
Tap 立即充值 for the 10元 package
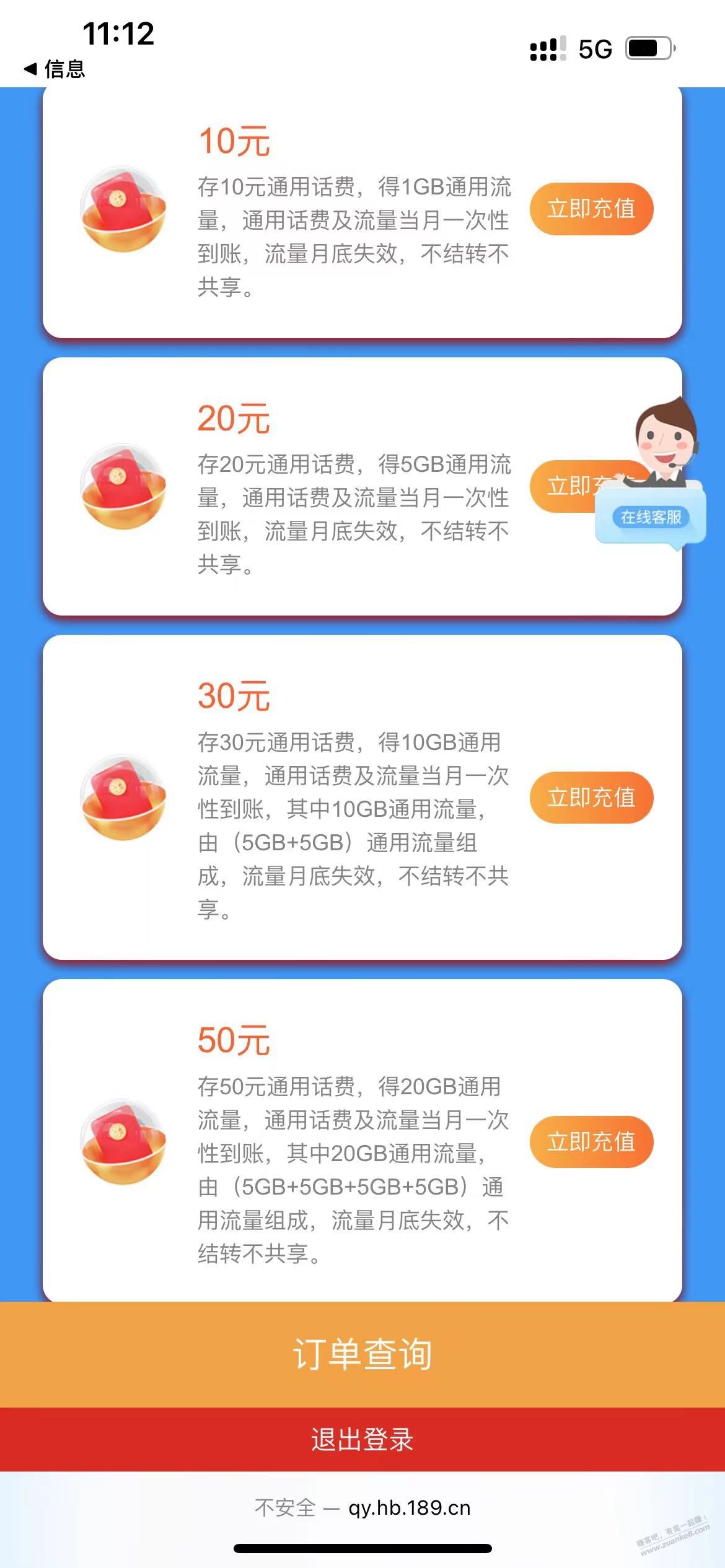tap(591, 209)
